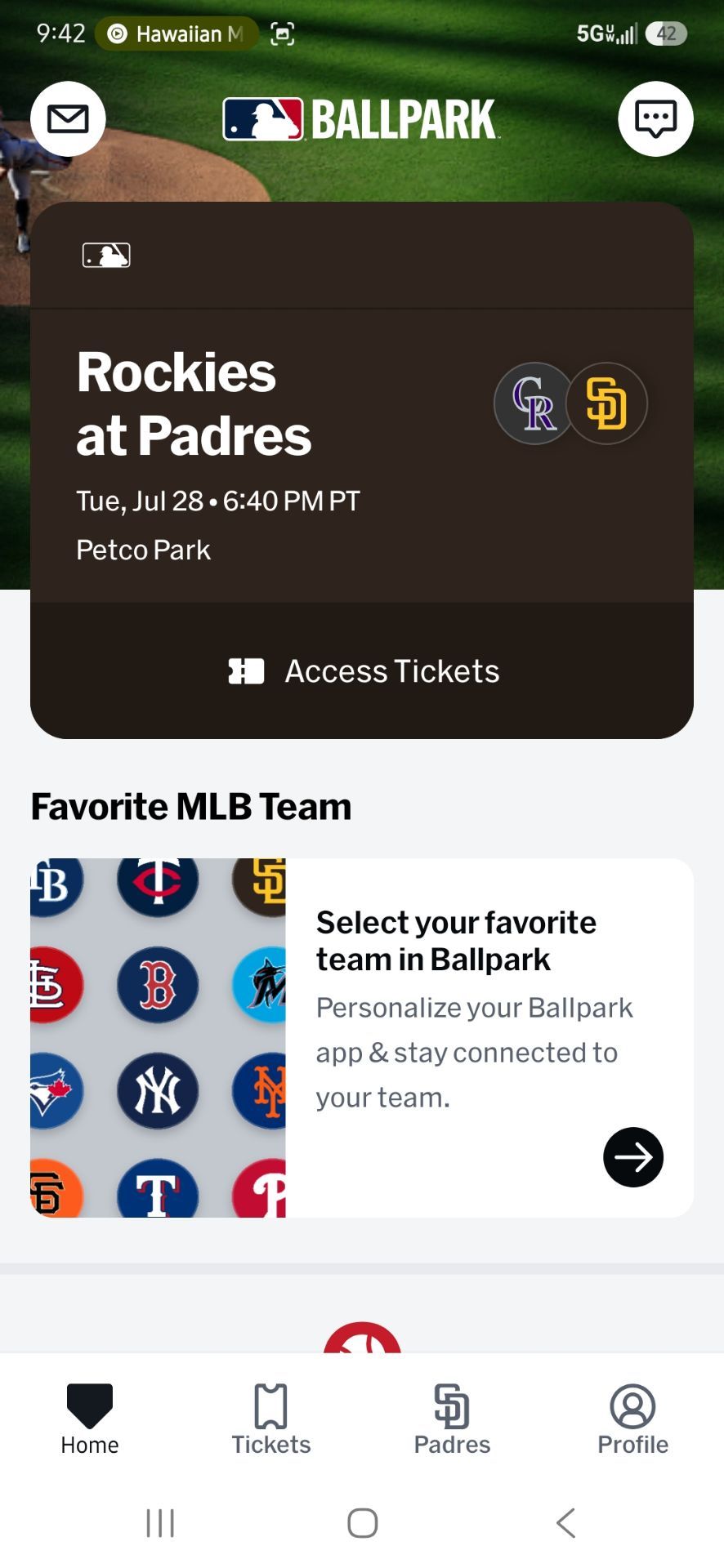The height and width of the screenshot is (1568, 724).
Task: Tap Access Tickets for Rockies at Padres
Action: click(362, 671)
